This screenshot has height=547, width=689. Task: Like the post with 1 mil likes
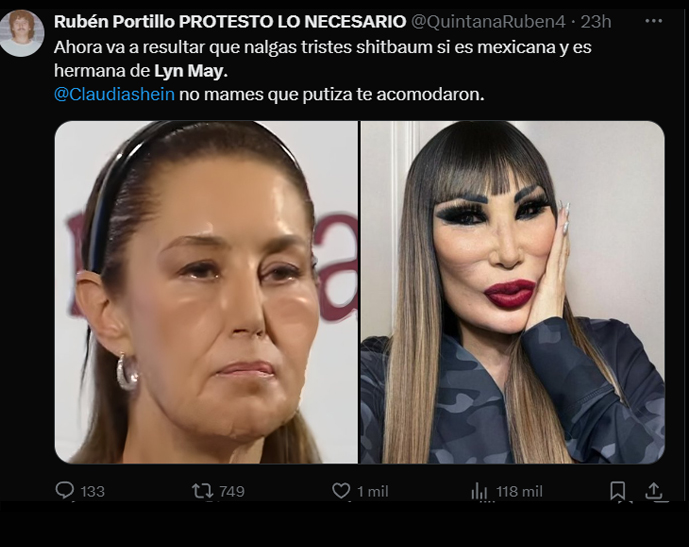coord(341,491)
